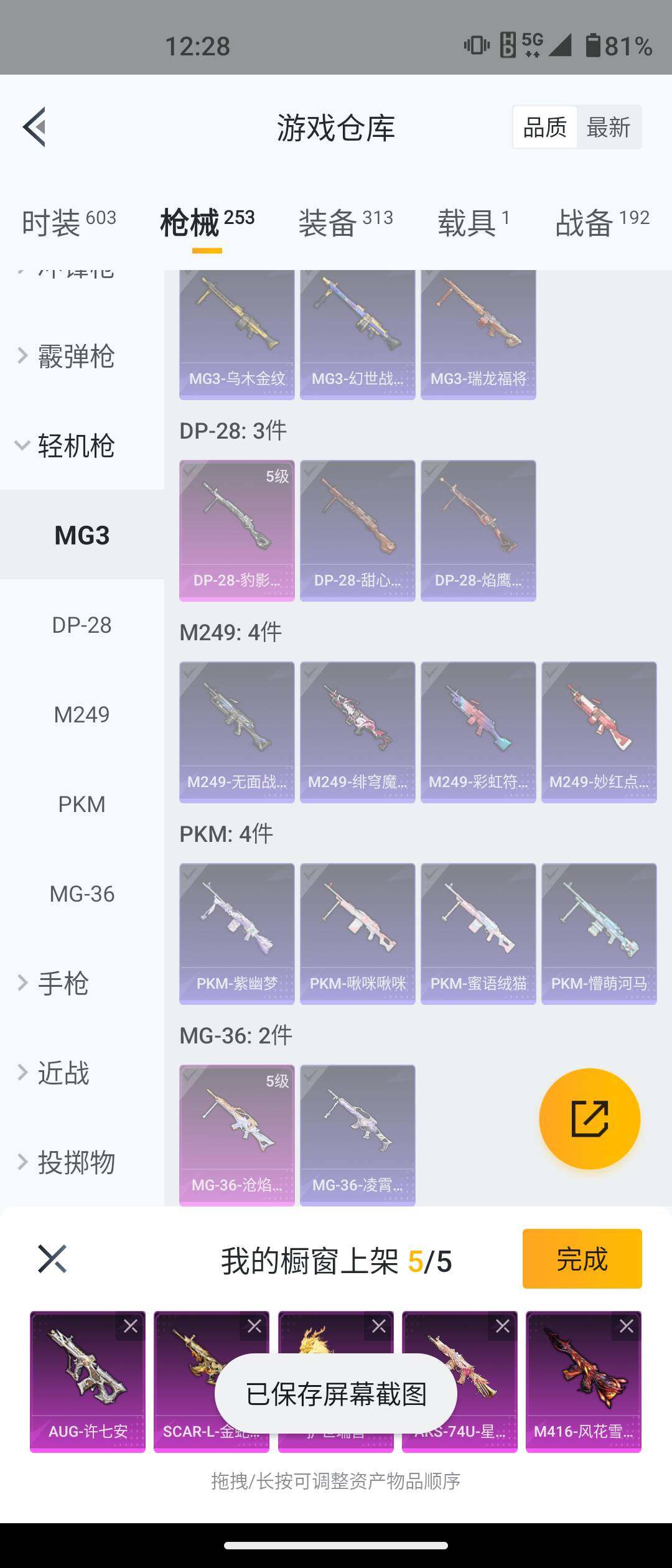Expand the 霰弹枪 category
Screen dimensions: 672x1568
pyautogui.click(x=75, y=356)
